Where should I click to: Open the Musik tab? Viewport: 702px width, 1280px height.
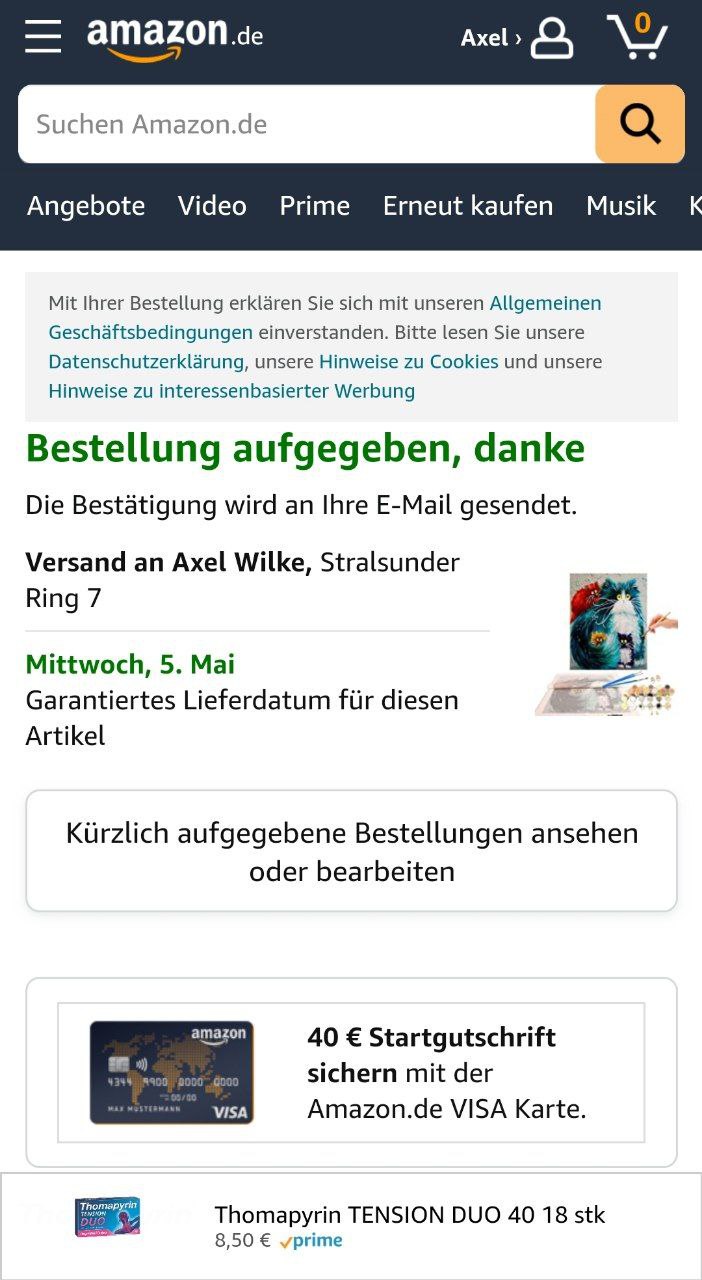click(621, 206)
